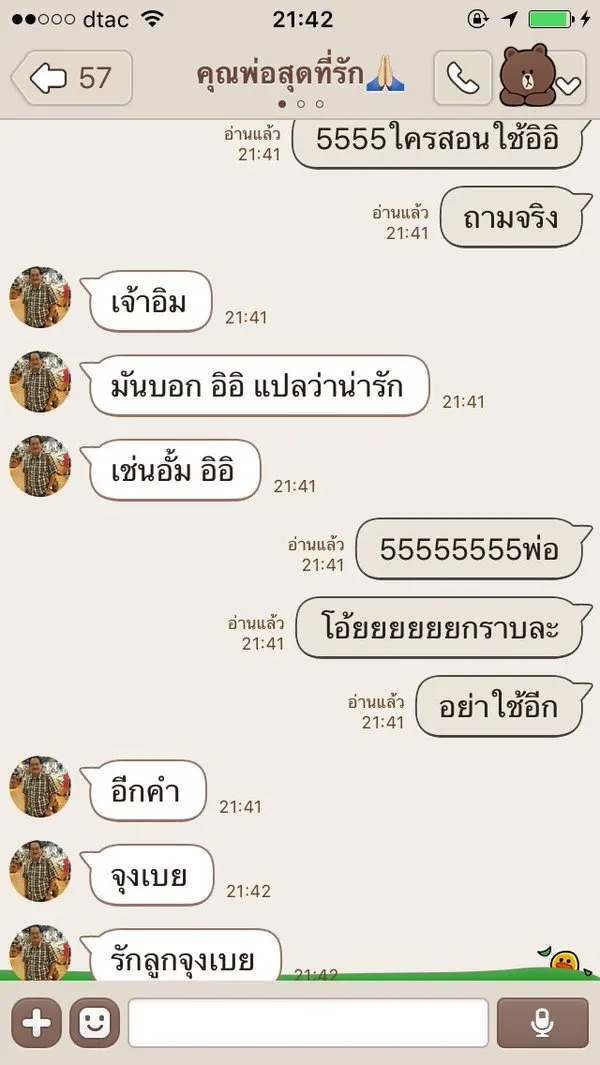Viewport: 600px width, 1065px height.
Task: Focus the message text field
Action: 308,1022
